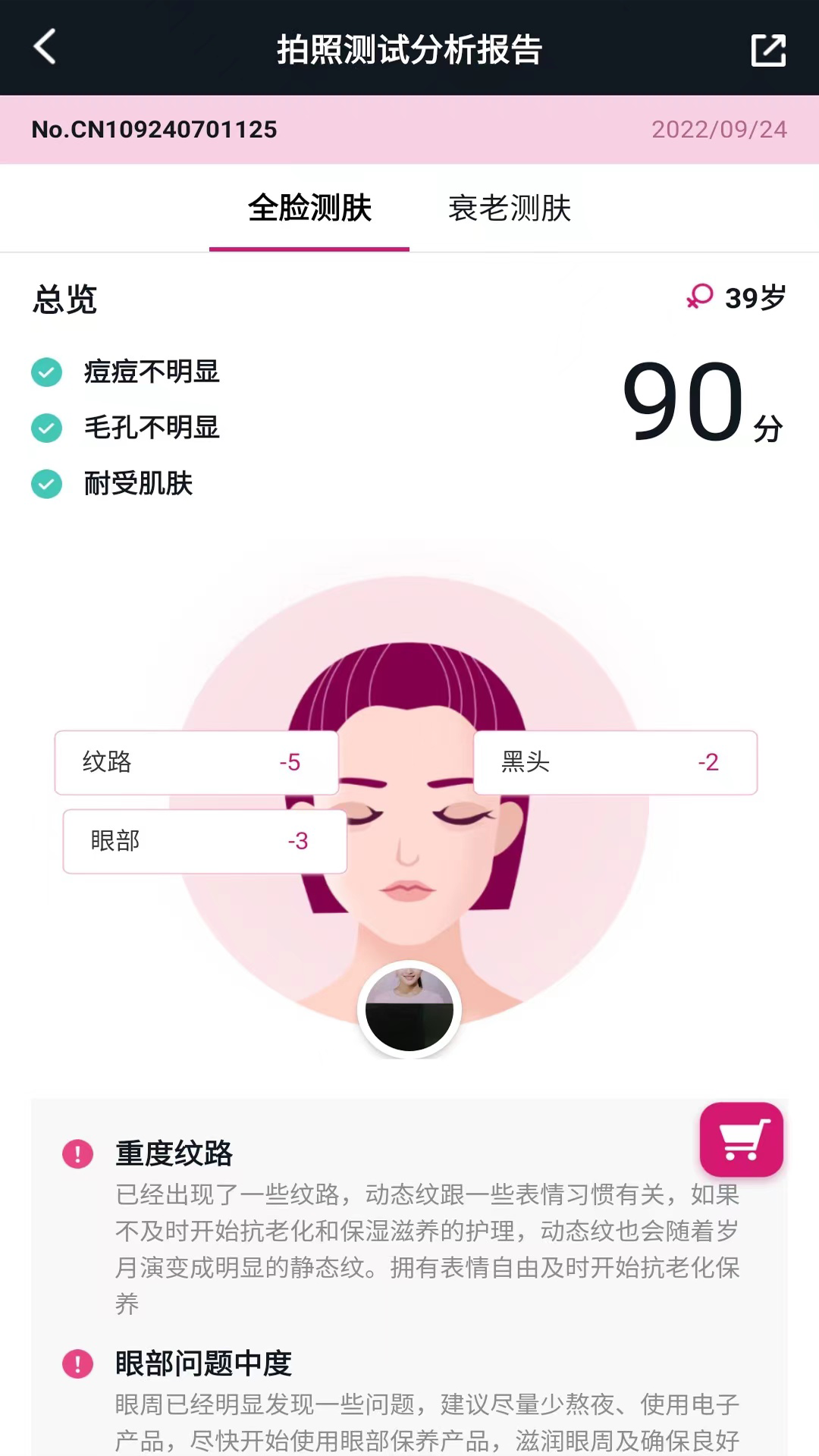Image resolution: width=819 pixels, height=1456 pixels.
Task: Tap the green checkmark beside 毛孔不明显
Action: coord(46,428)
